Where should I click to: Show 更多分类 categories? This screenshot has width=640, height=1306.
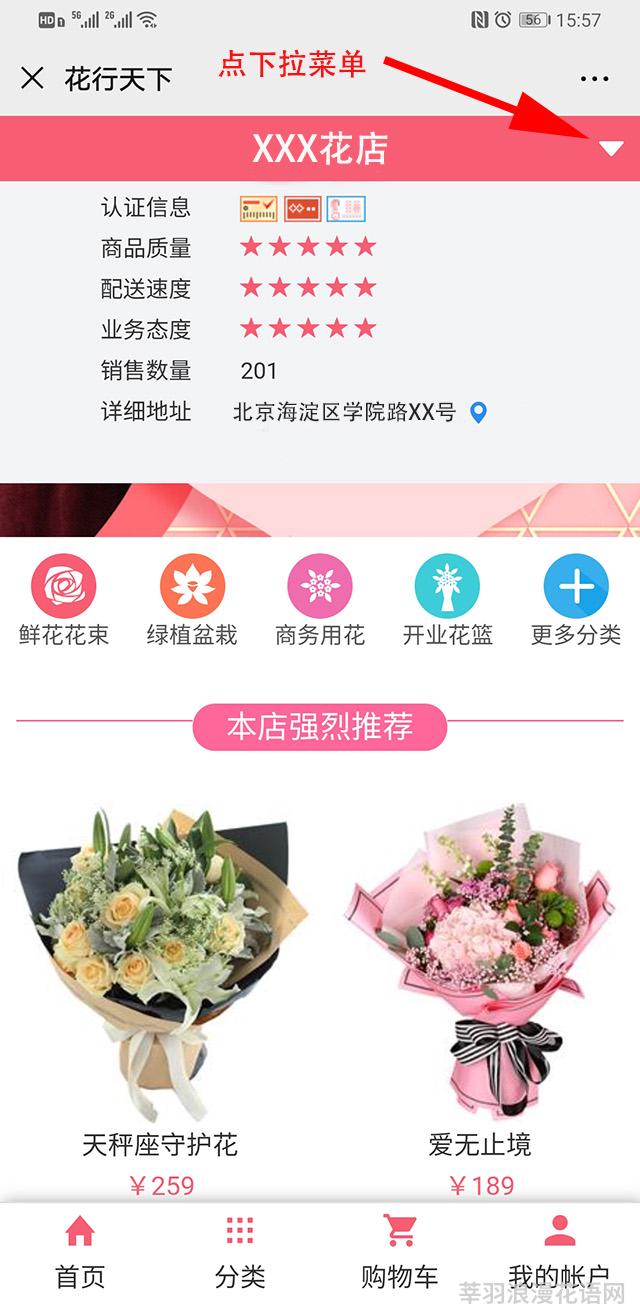(575, 600)
